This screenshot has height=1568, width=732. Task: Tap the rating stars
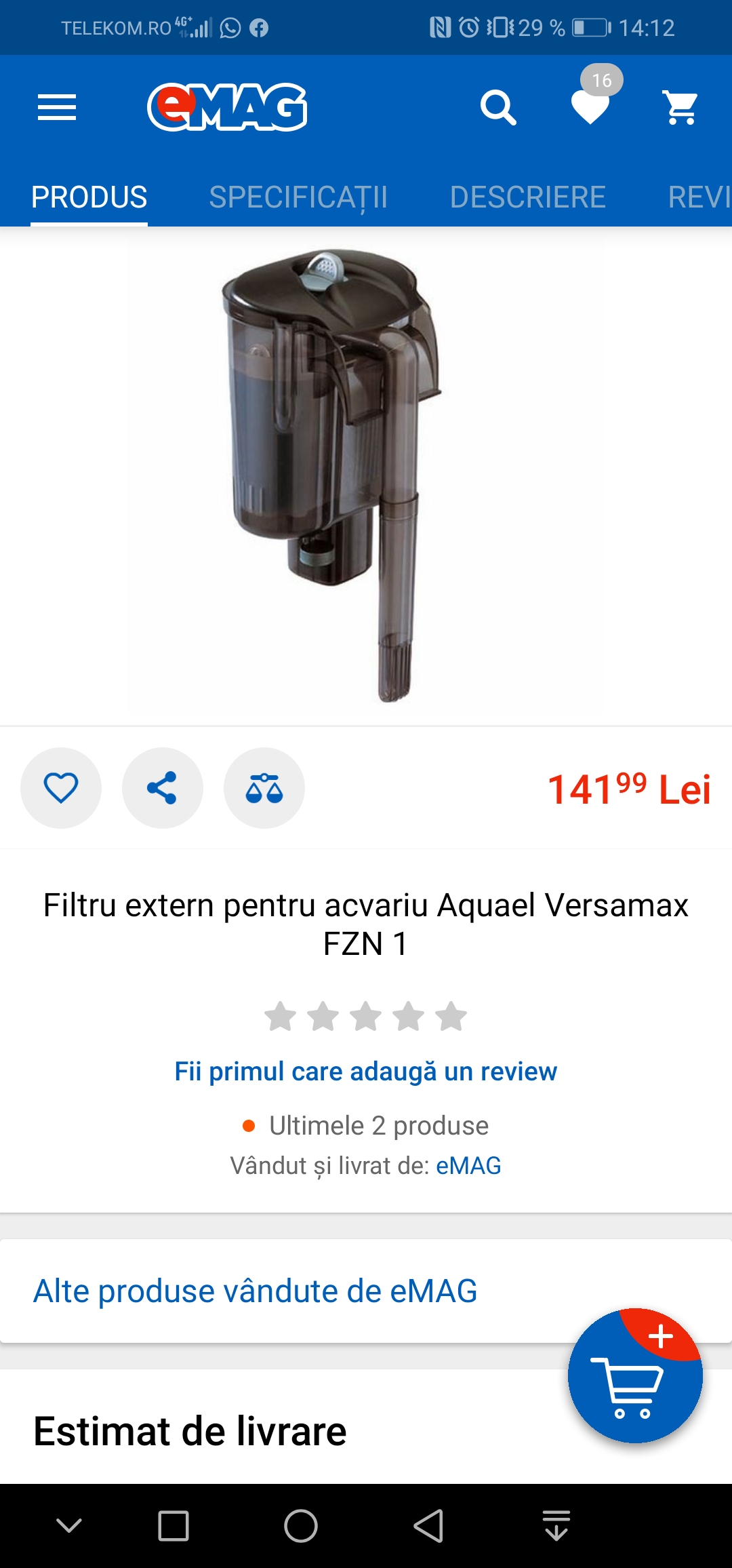click(x=366, y=1017)
